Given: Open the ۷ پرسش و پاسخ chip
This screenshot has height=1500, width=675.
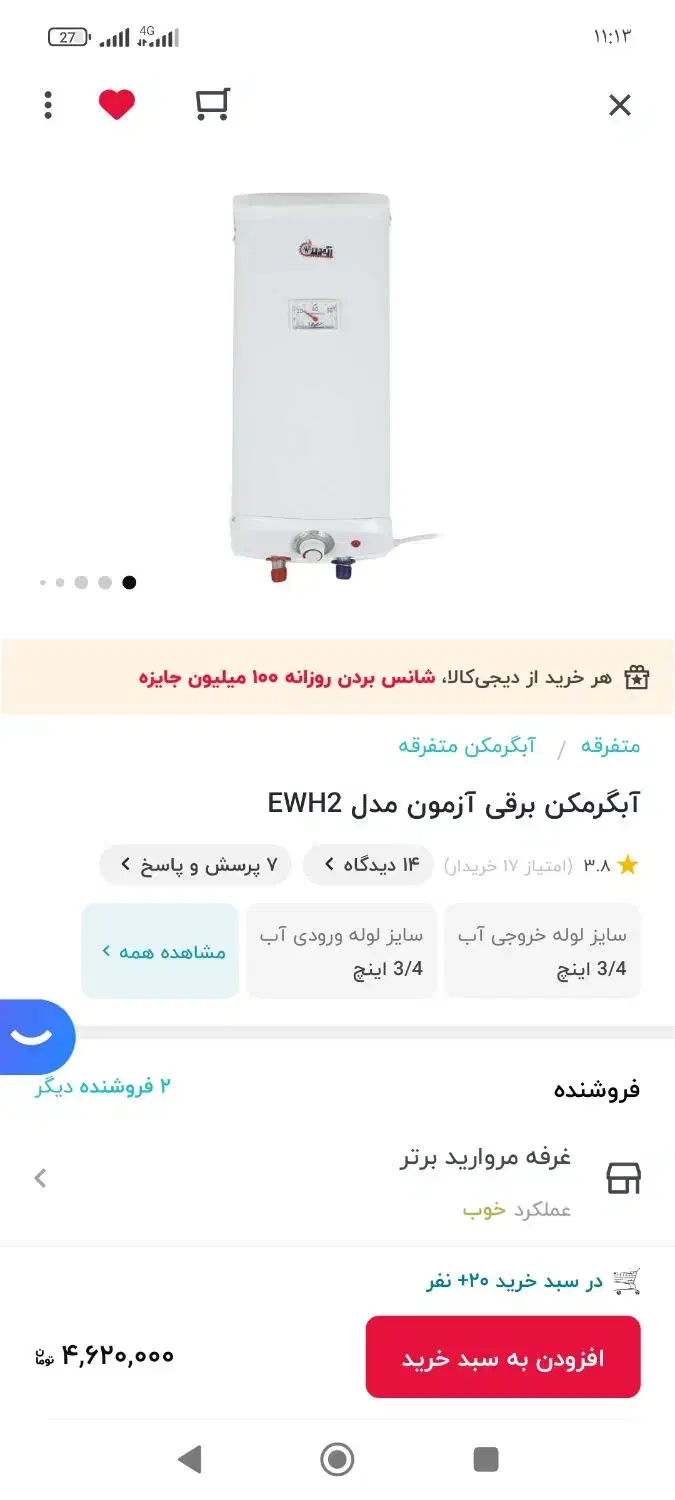Looking at the screenshot, I should (x=195, y=865).
